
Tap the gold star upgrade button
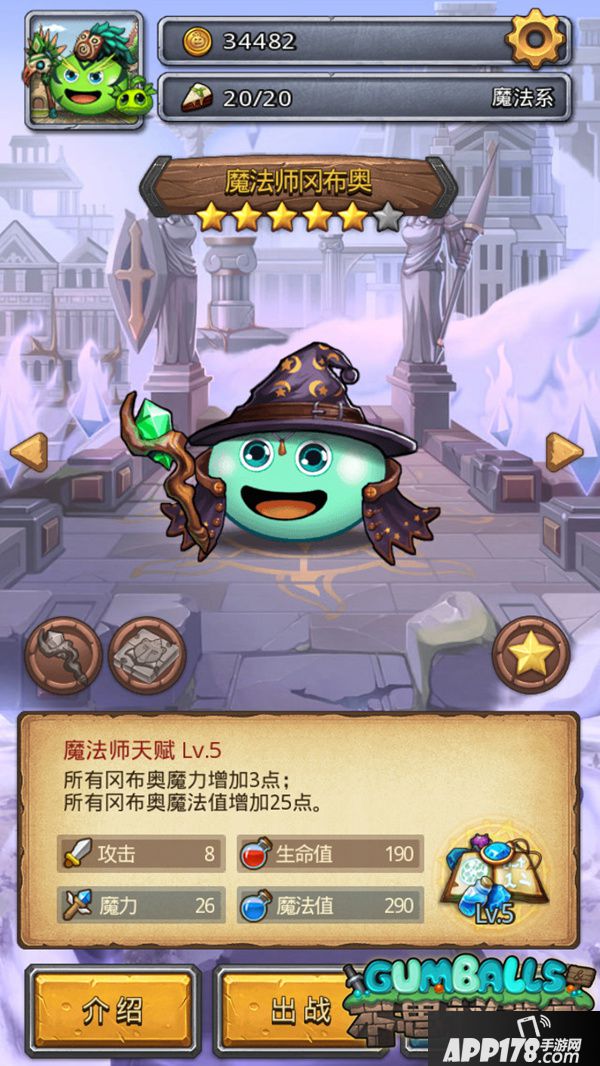click(x=532, y=655)
